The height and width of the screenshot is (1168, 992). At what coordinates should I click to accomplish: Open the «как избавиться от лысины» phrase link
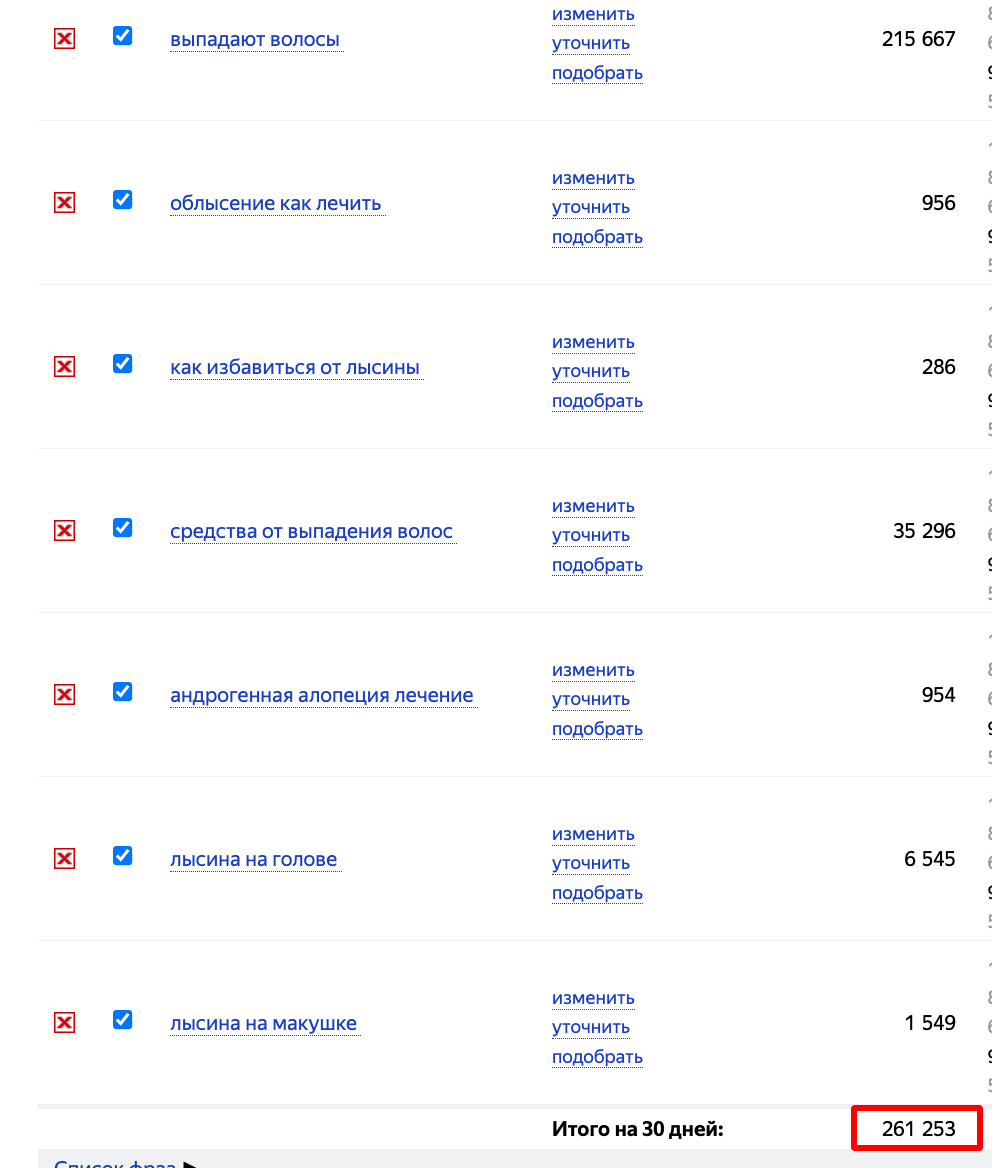pos(295,368)
